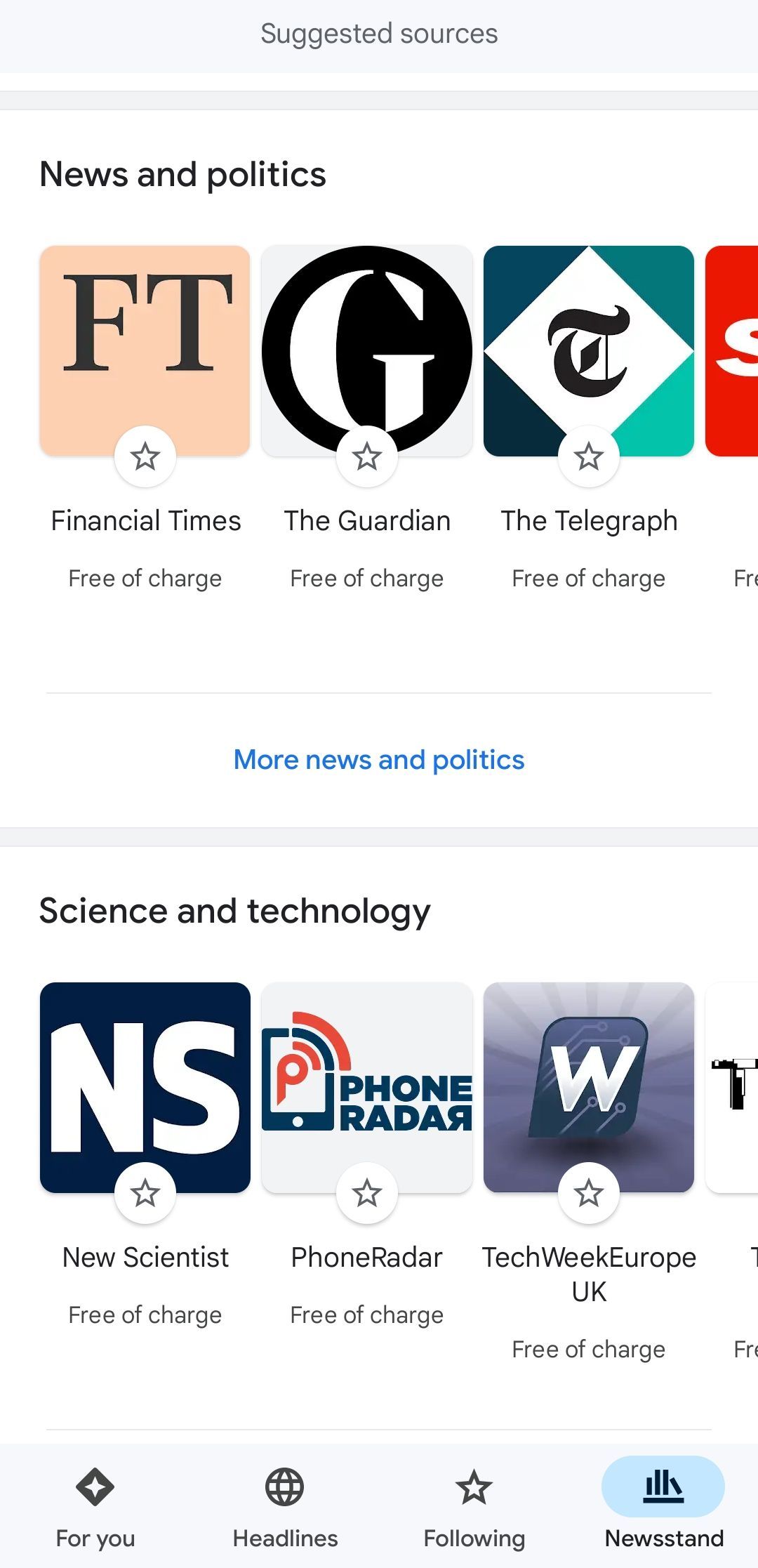Follow New Scientist via its star toggle
The image size is (758, 1568).
[145, 1192]
